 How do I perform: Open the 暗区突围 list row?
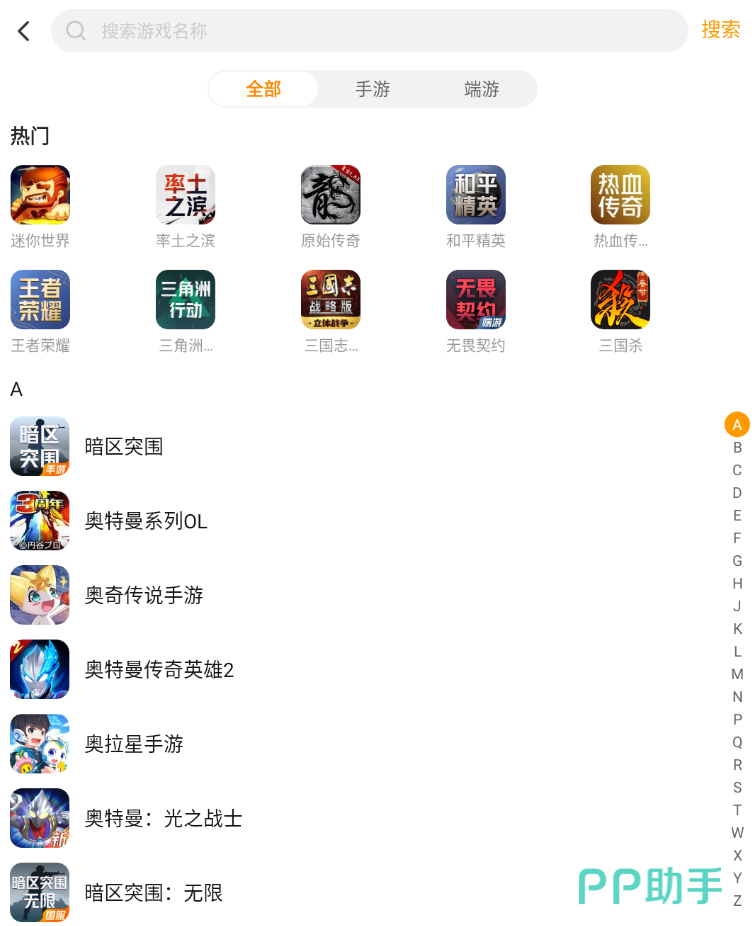[x=123, y=446]
